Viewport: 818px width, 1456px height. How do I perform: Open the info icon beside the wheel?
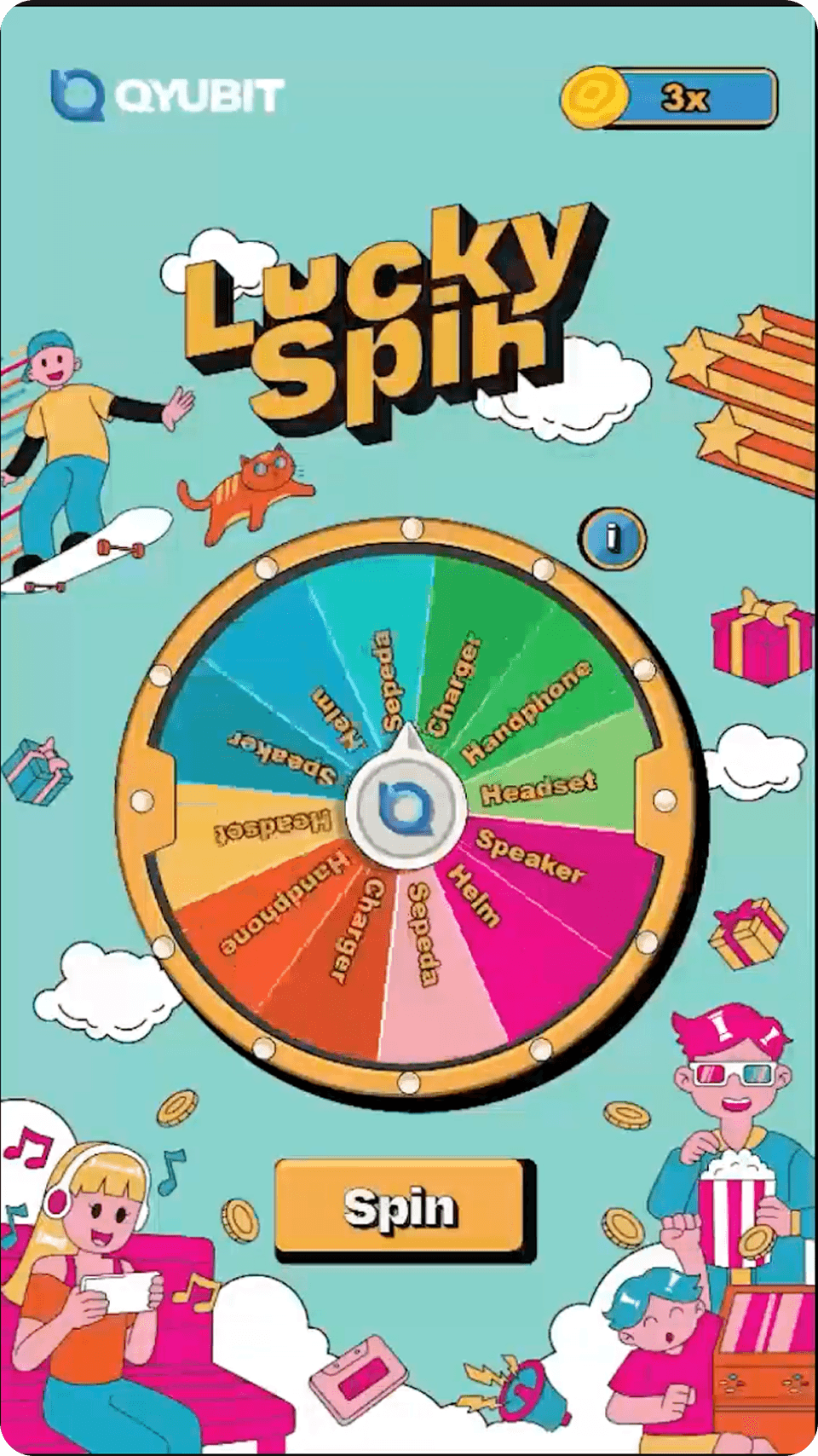click(612, 538)
